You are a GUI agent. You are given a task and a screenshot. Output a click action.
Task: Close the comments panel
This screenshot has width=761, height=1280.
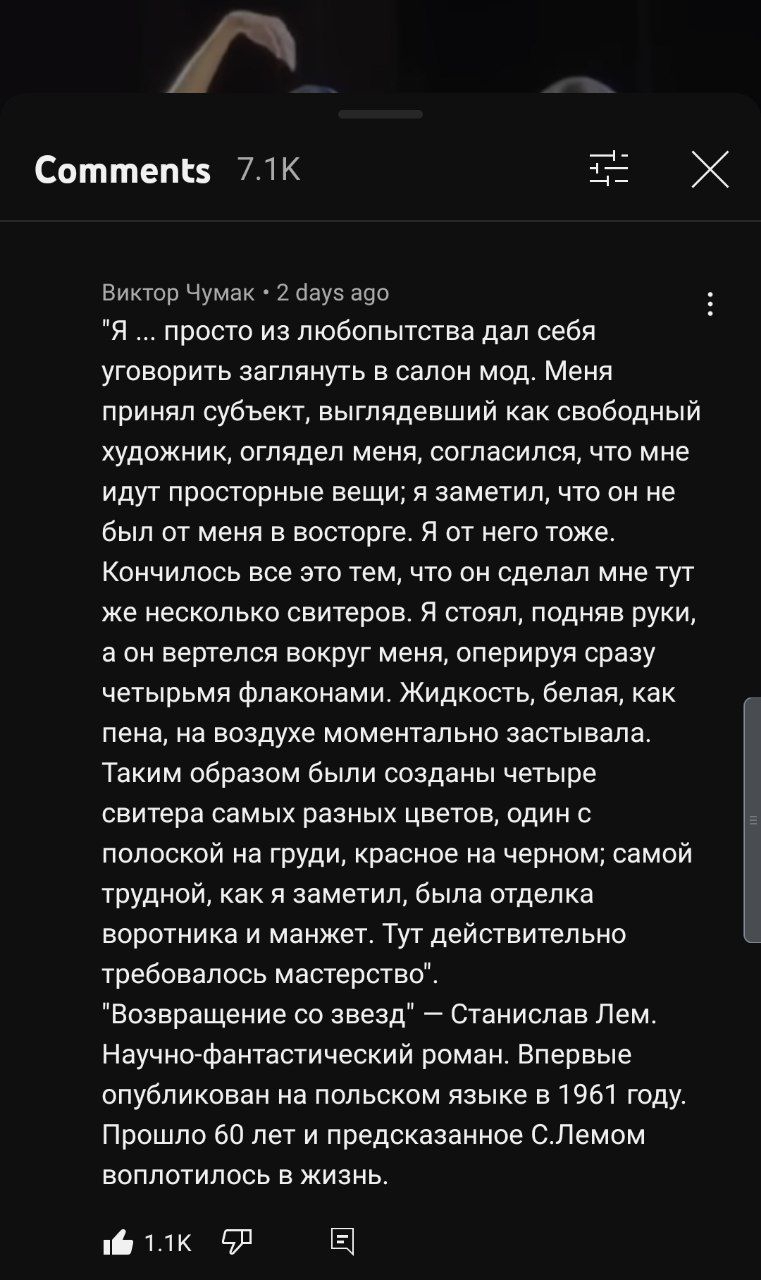710,169
